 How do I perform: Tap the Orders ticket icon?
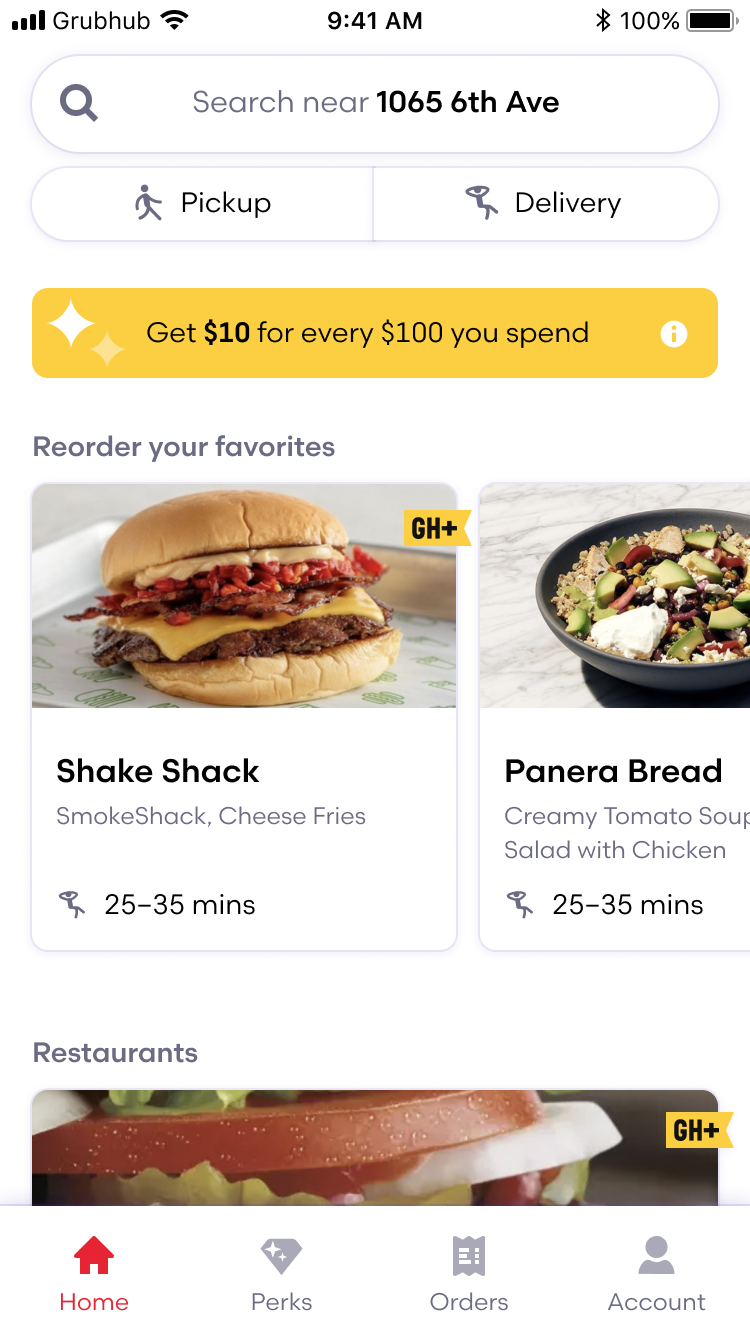tap(469, 1256)
